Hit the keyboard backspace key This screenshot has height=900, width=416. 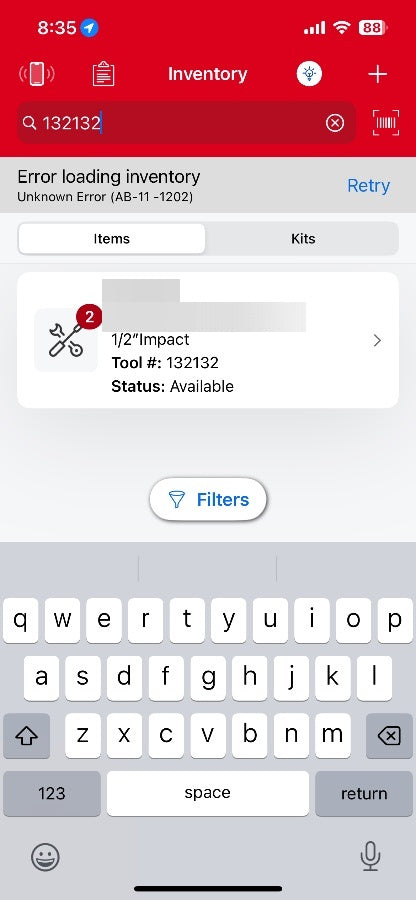(390, 736)
